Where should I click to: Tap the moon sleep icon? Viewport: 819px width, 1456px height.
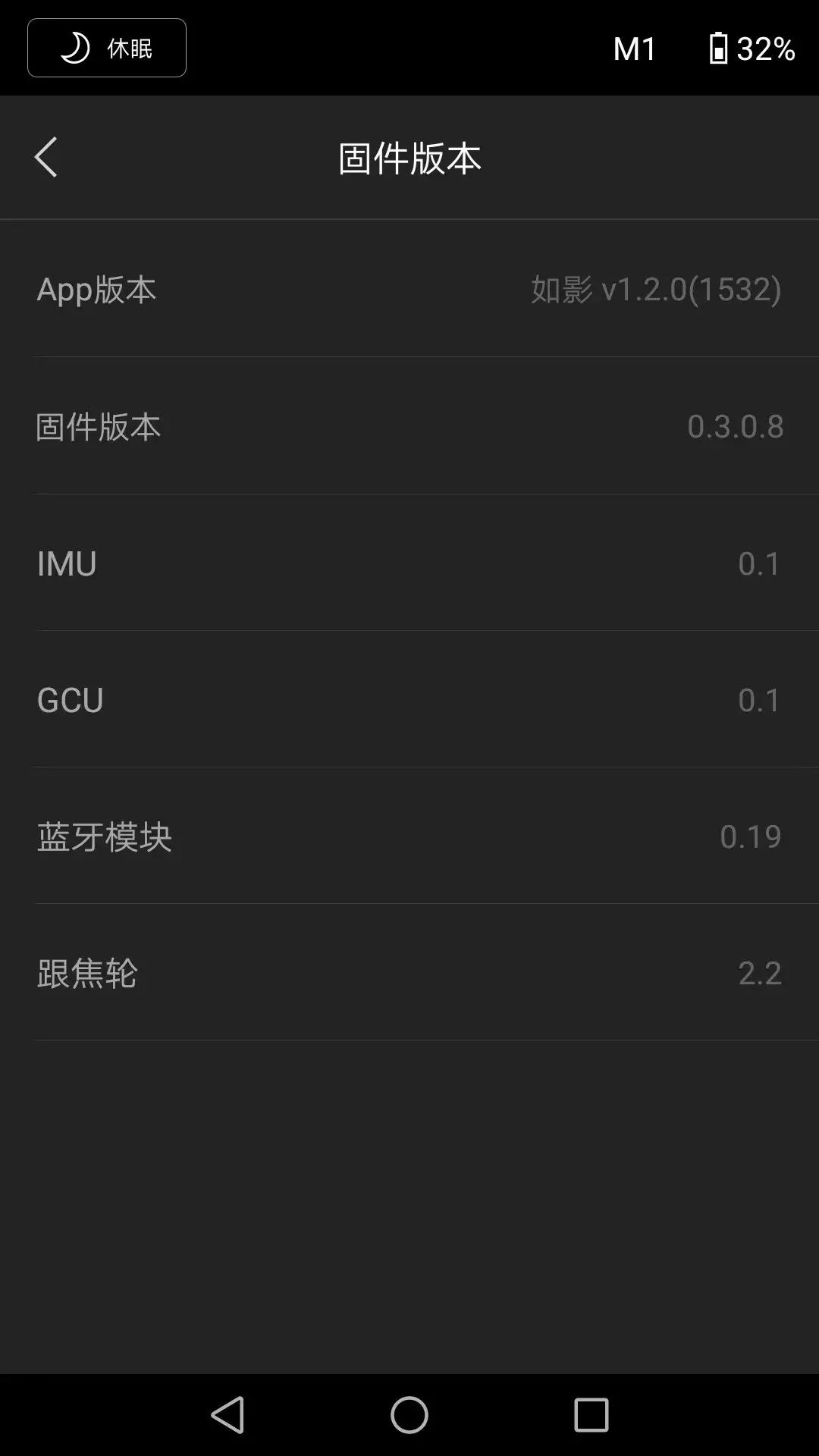(x=75, y=47)
